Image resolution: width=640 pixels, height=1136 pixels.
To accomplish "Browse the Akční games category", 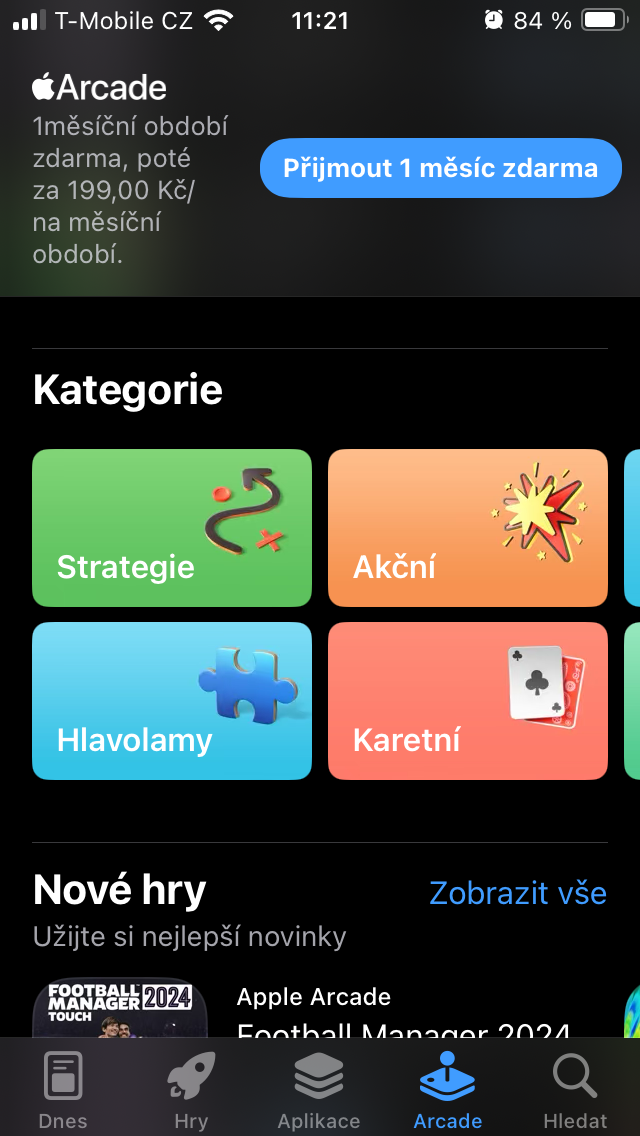I will pos(467,528).
